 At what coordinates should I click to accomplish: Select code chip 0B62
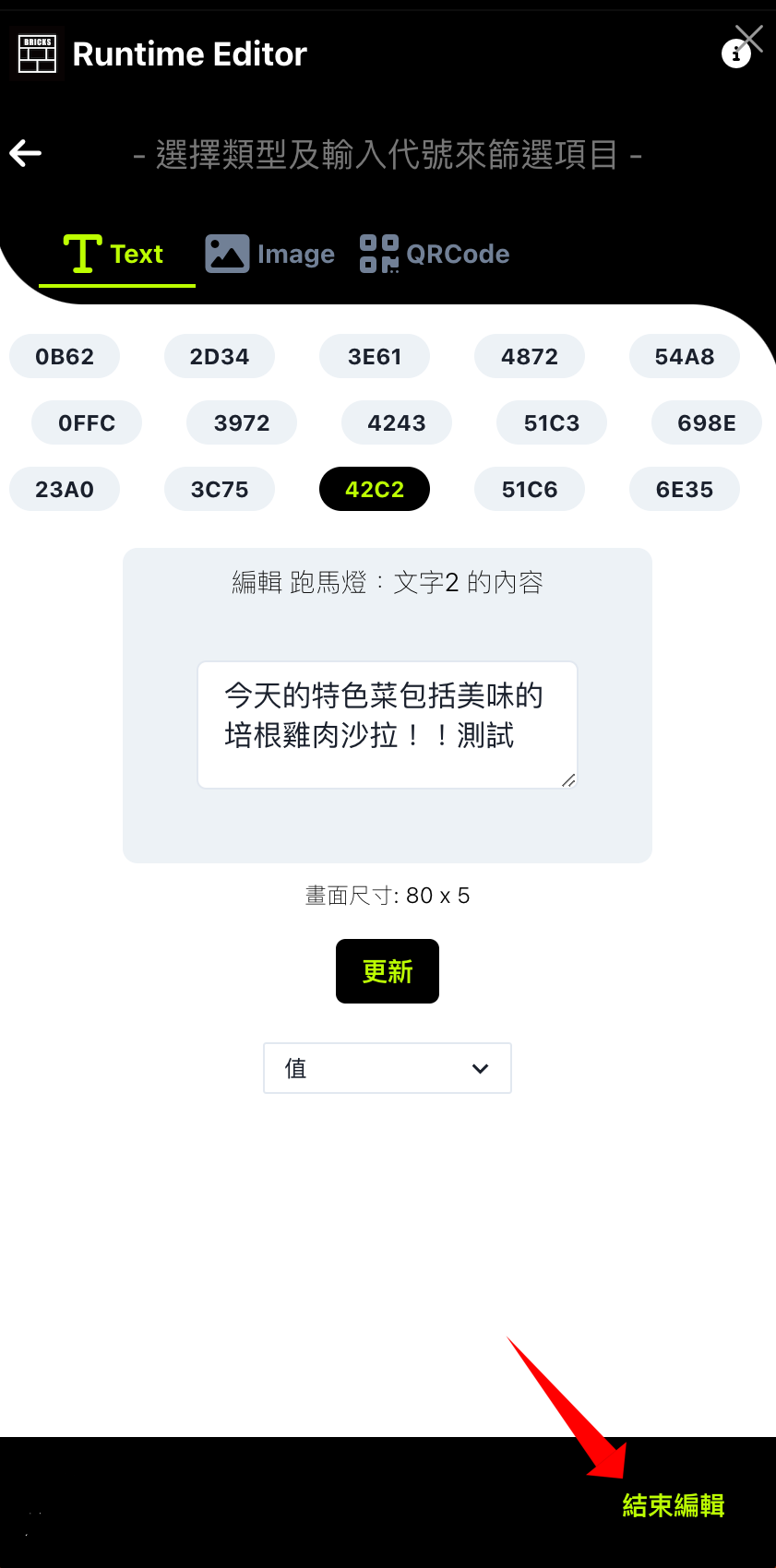click(x=65, y=357)
